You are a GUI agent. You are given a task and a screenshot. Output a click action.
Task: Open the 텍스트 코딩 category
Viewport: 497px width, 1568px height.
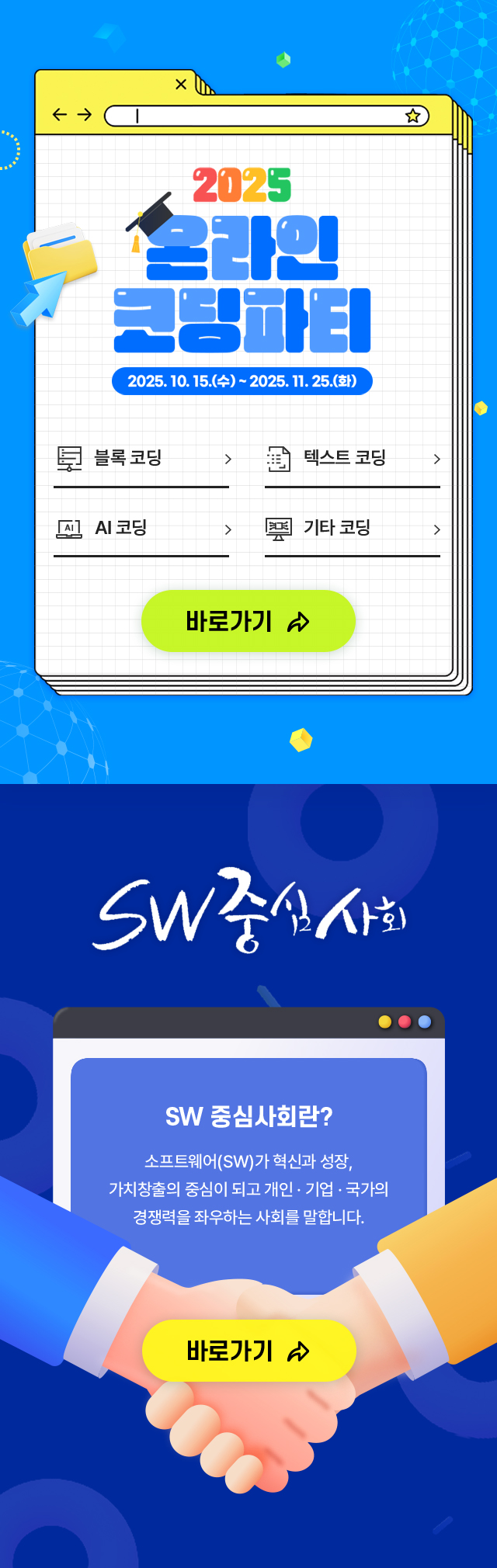[x=353, y=459]
